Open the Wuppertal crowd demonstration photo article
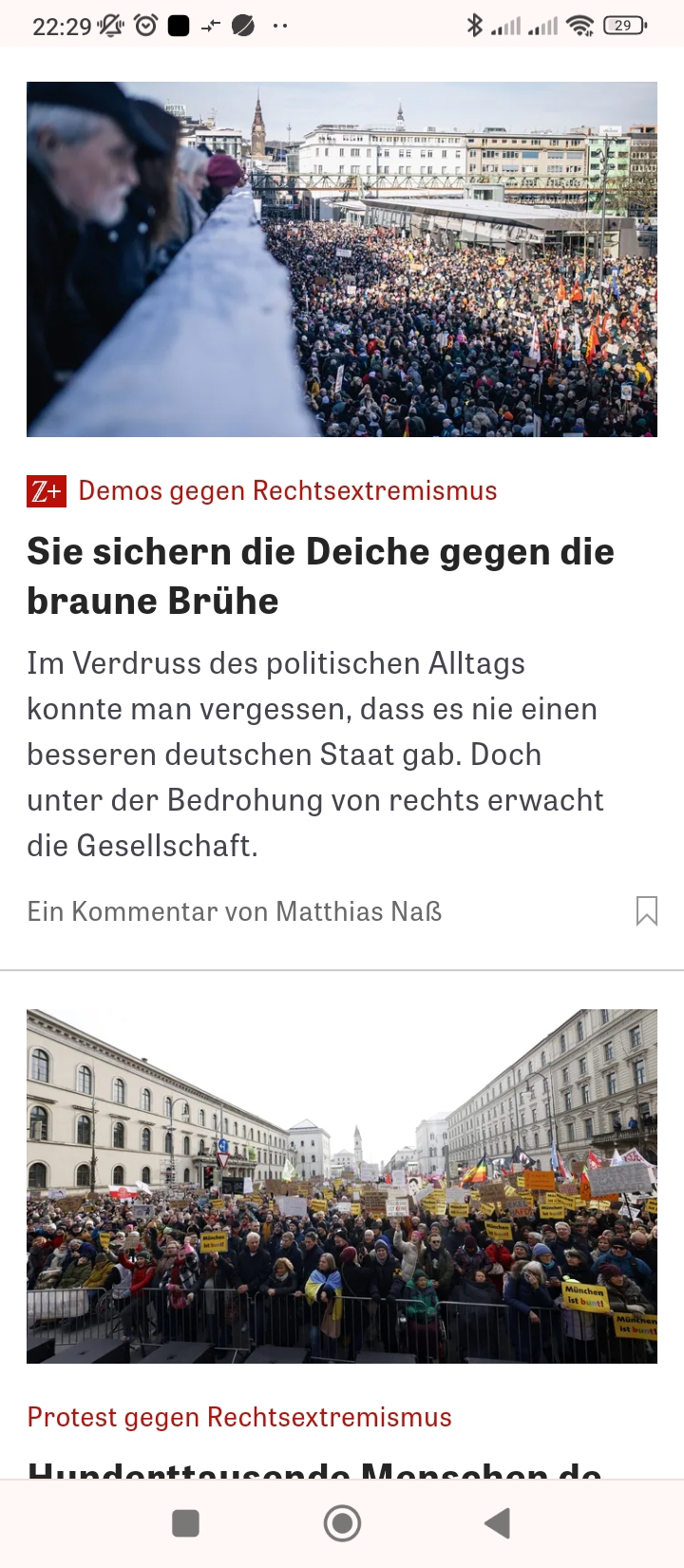684x1568 pixels. coord(342,259)
